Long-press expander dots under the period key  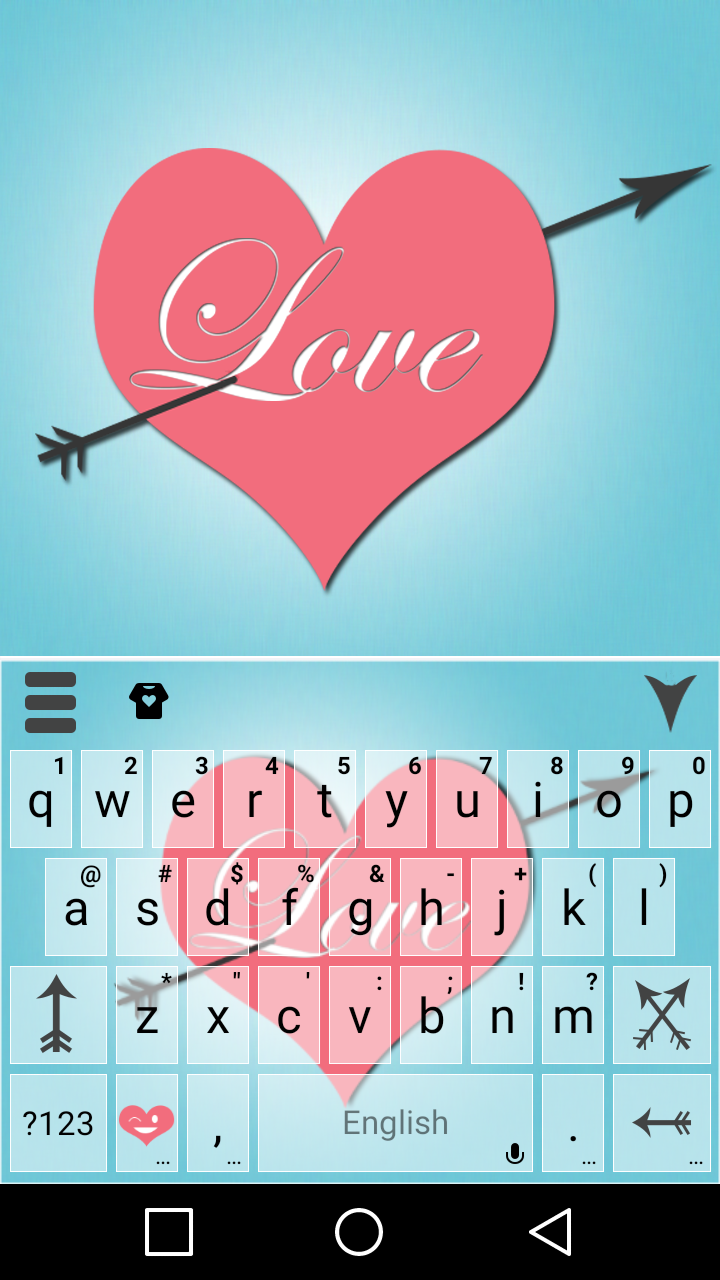(x=589, y=1161)
